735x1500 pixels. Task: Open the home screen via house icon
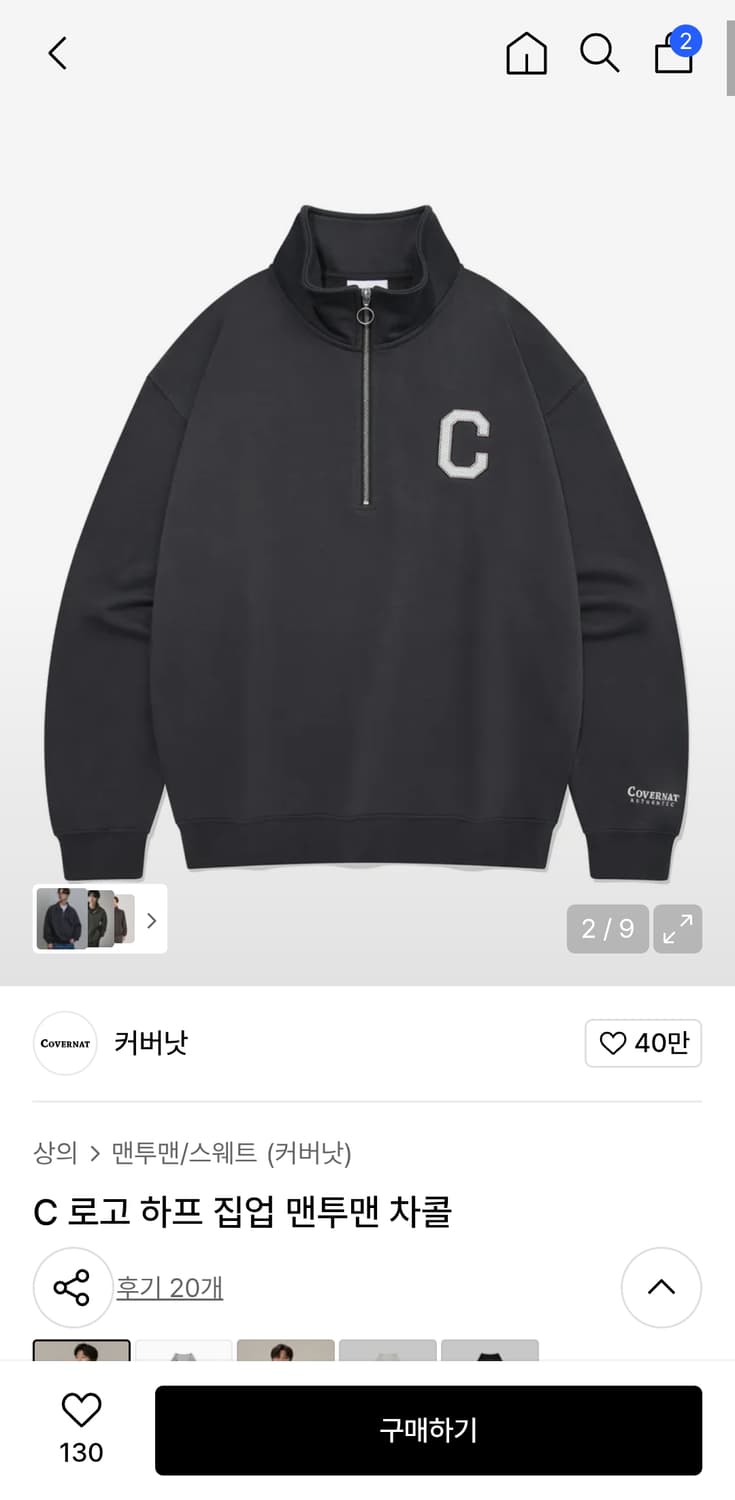coord(526,55)
